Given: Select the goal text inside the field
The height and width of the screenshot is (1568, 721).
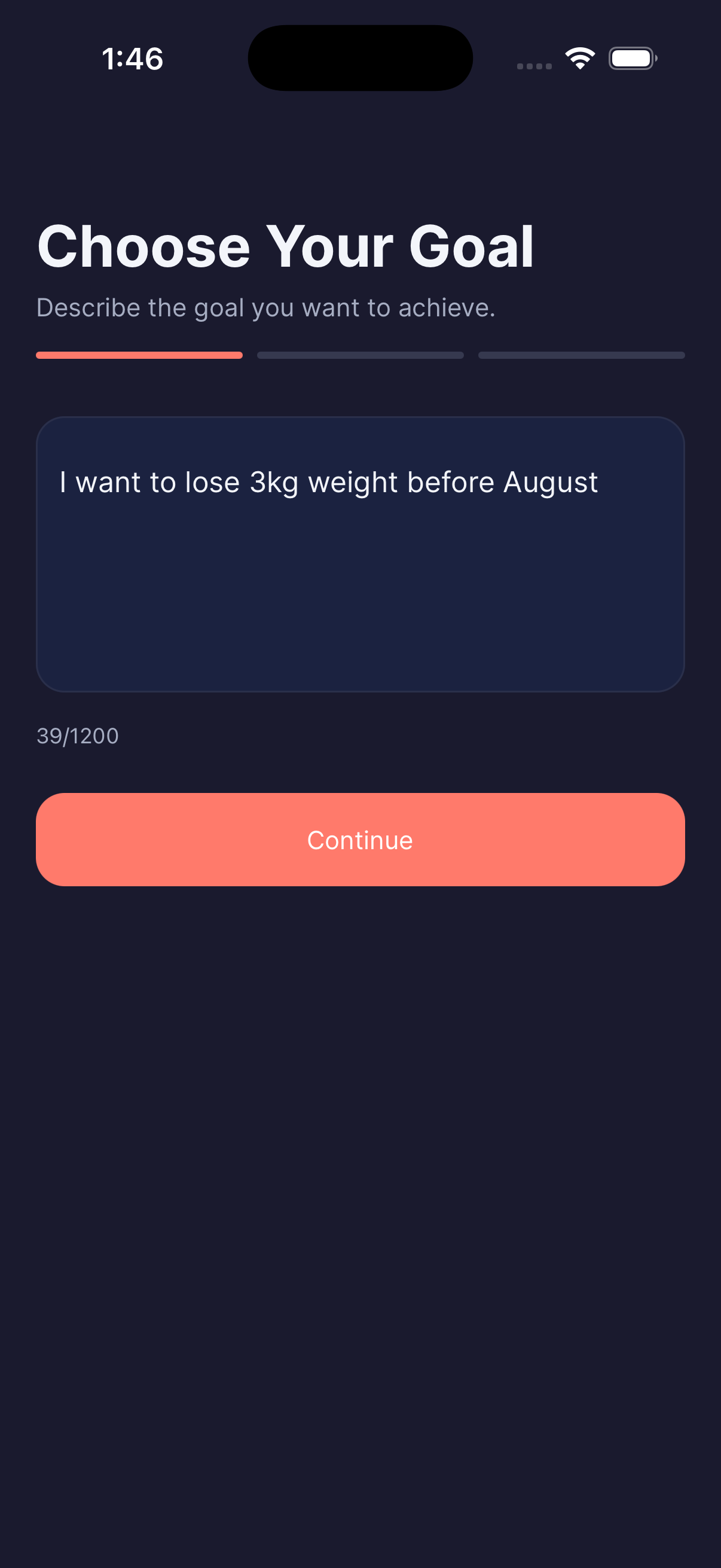Looking at the screenshot, I should click(x=329, y=481).
